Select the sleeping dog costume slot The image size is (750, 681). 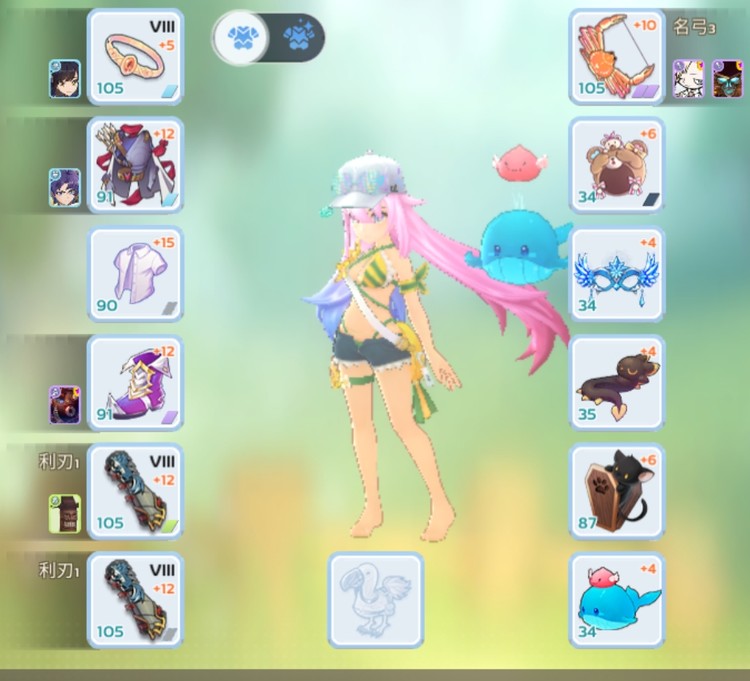tap(617, 382)
